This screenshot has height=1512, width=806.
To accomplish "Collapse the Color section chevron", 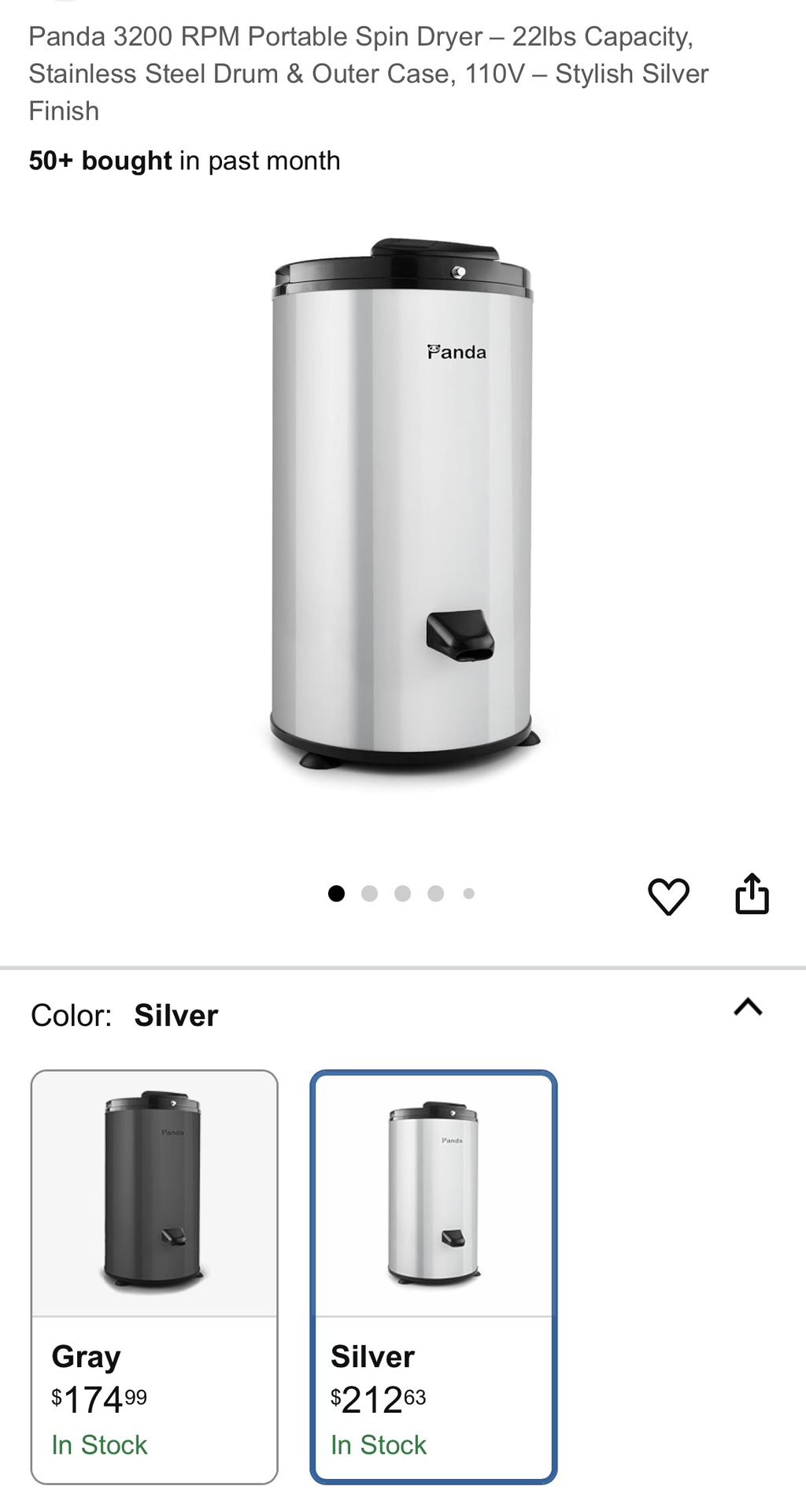I will pyautogui.click(x=748, y=1006).
